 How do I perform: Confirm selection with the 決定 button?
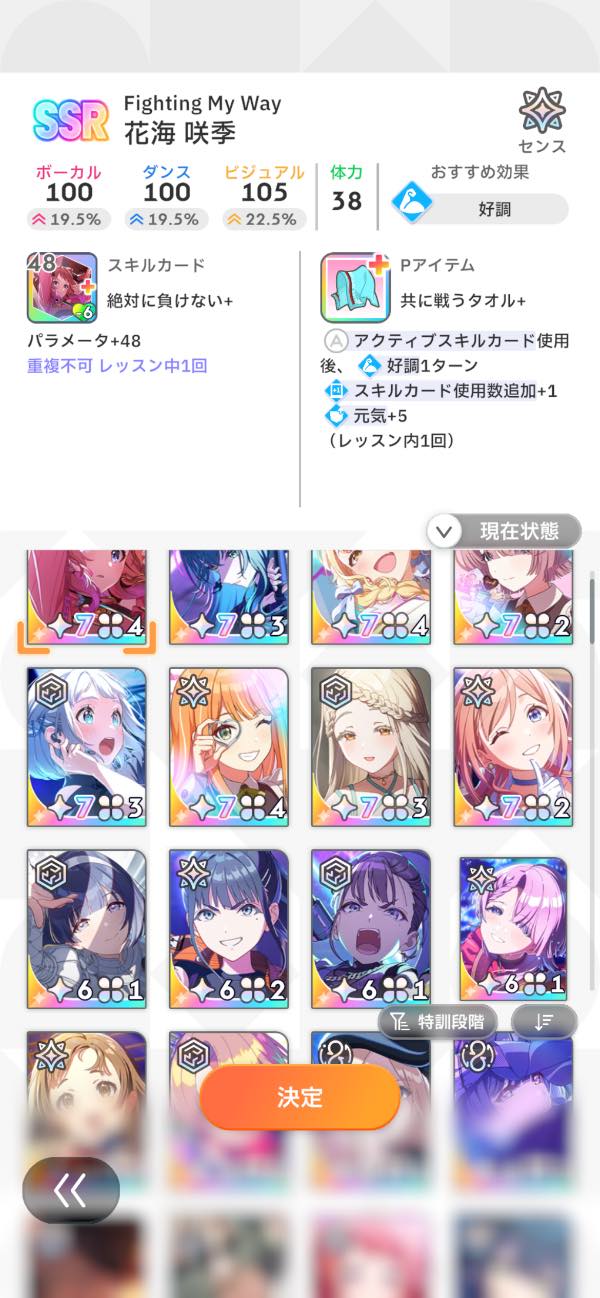point(300,1097)
